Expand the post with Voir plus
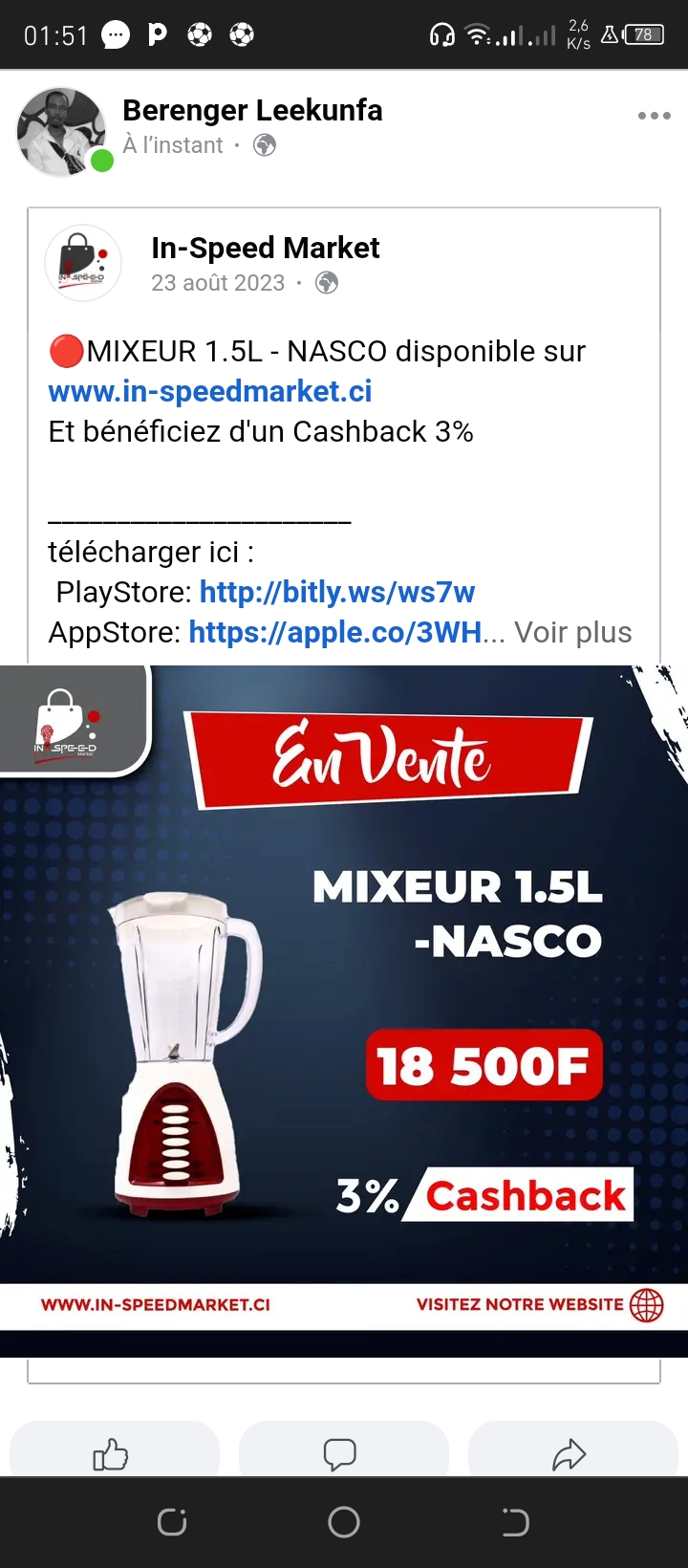This screenshot has height=1568, width=688. [x=573, y=633]
